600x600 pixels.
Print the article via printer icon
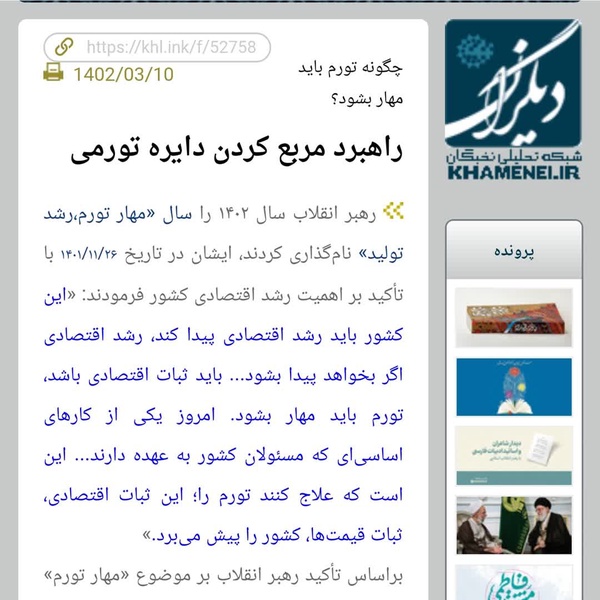pos(53,72)
